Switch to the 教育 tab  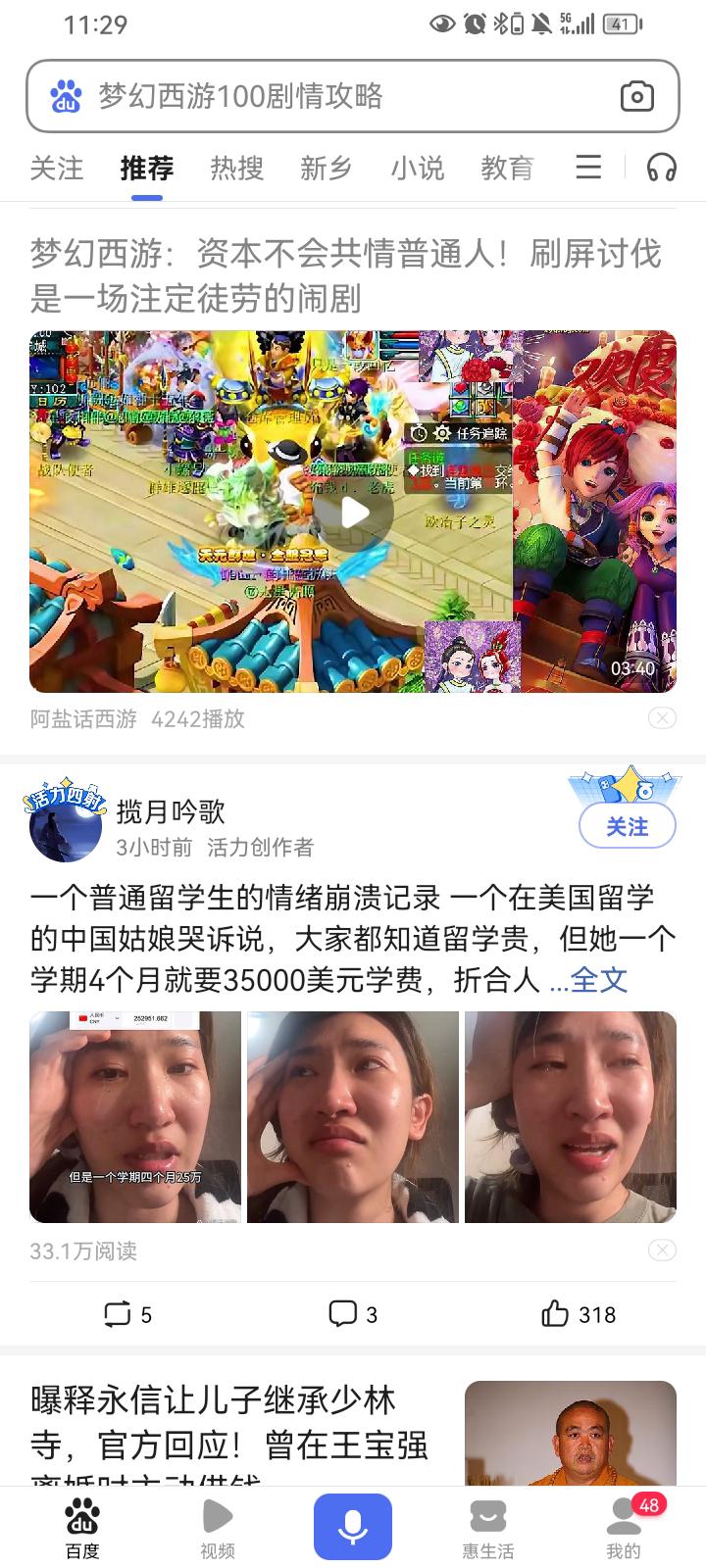(507, 168)
